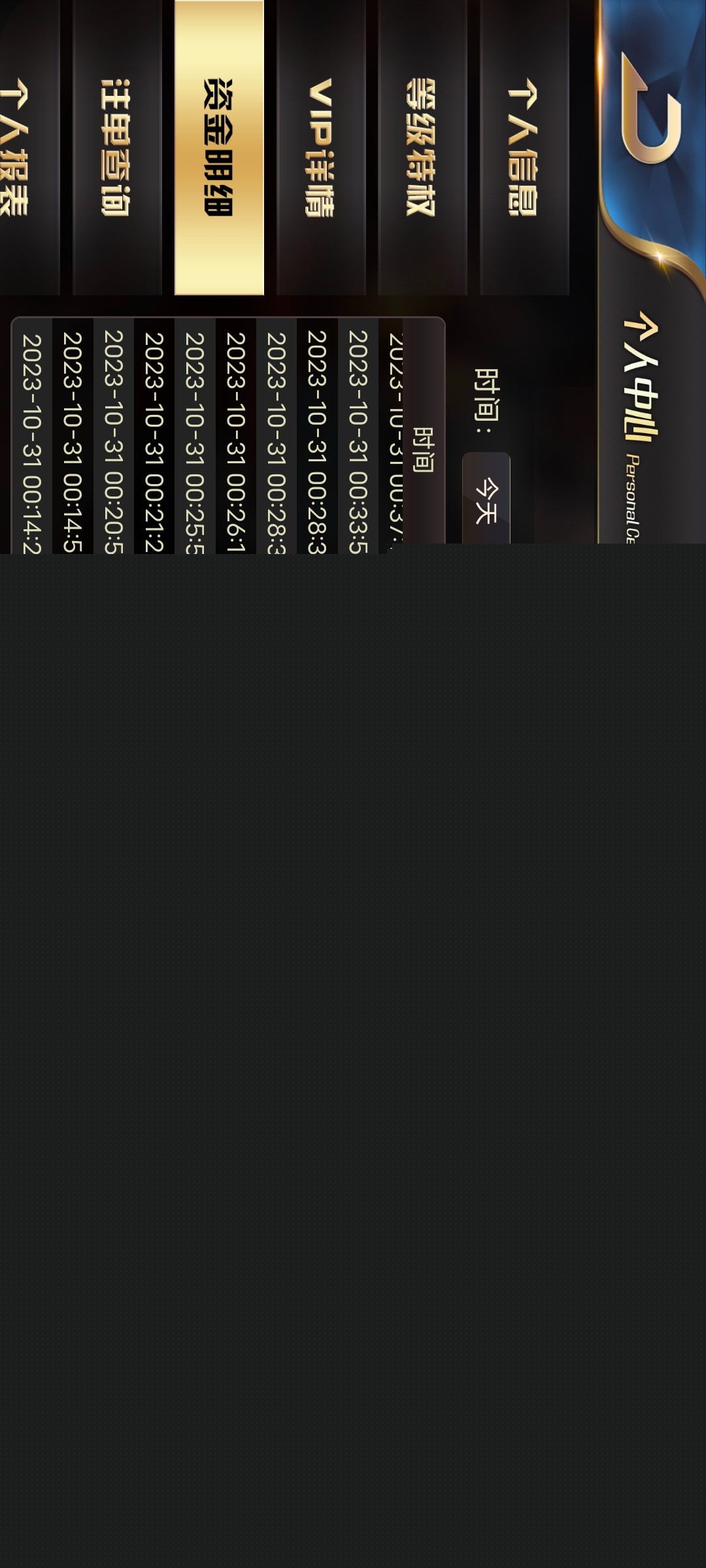This screenshot has height=1568, width=706.
Task: View the VIP详情 tab
Action: point(320,148)
